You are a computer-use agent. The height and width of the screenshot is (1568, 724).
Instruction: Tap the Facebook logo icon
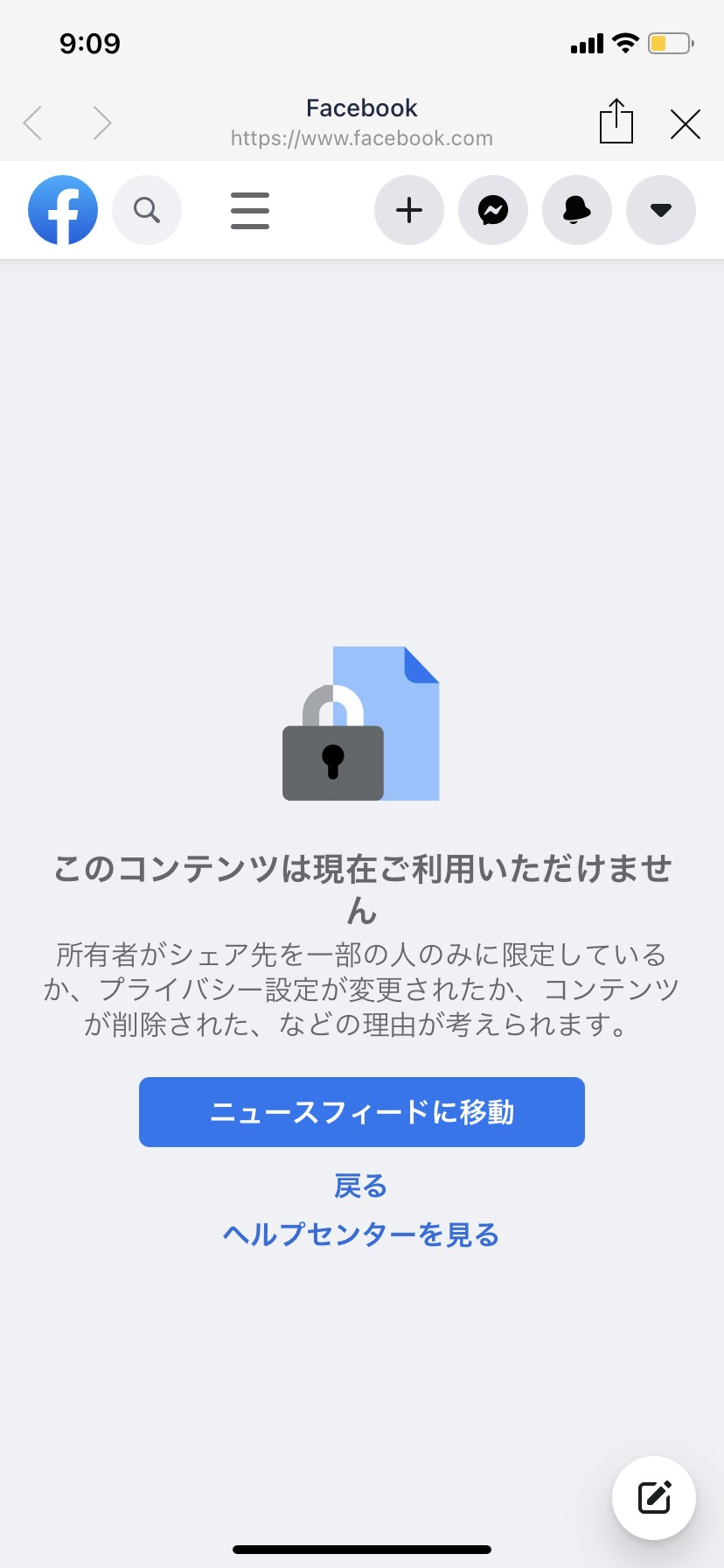pyautogui.click(x=63, y=210)
